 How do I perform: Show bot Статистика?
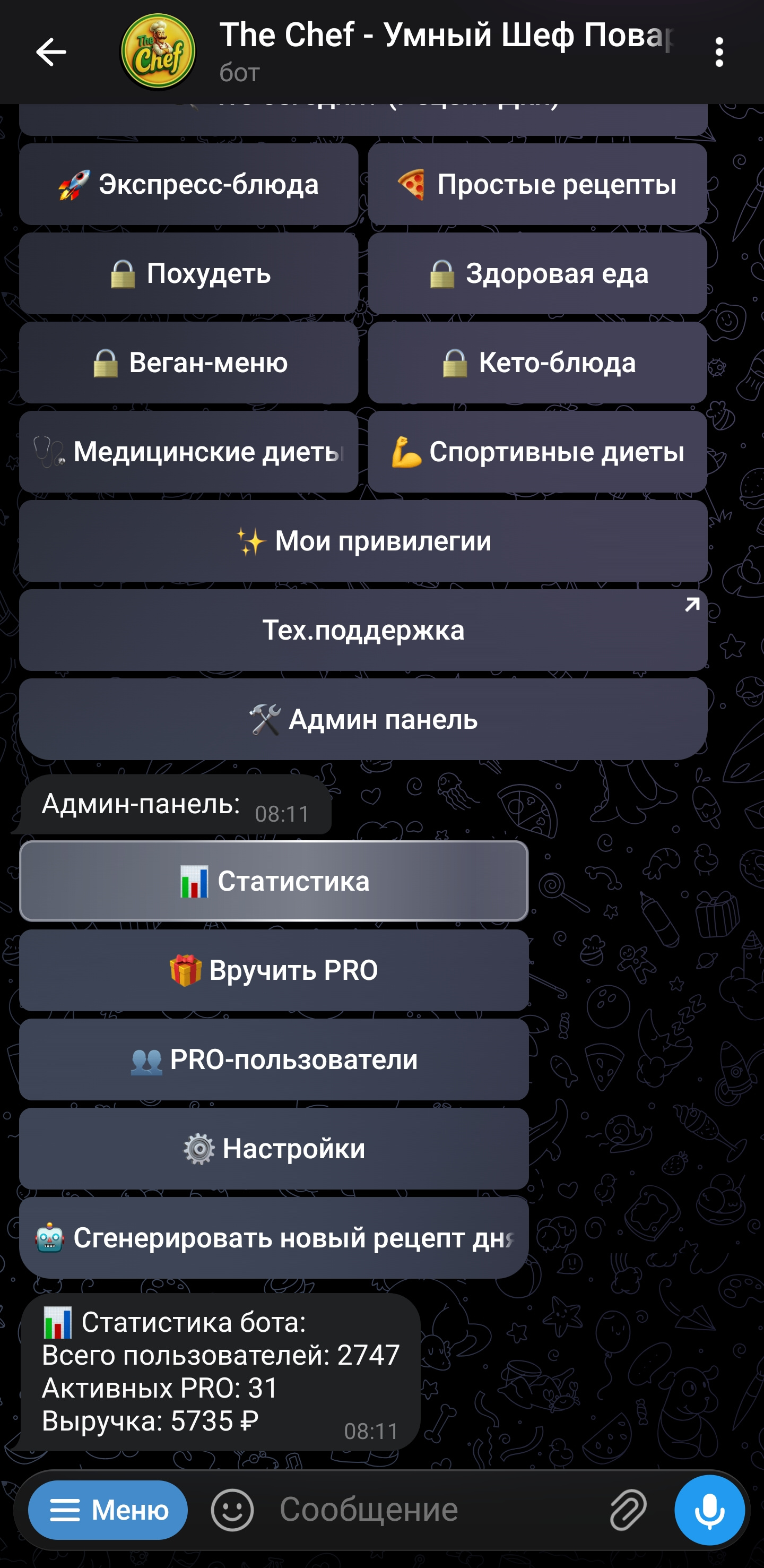[x=274, y=881]
